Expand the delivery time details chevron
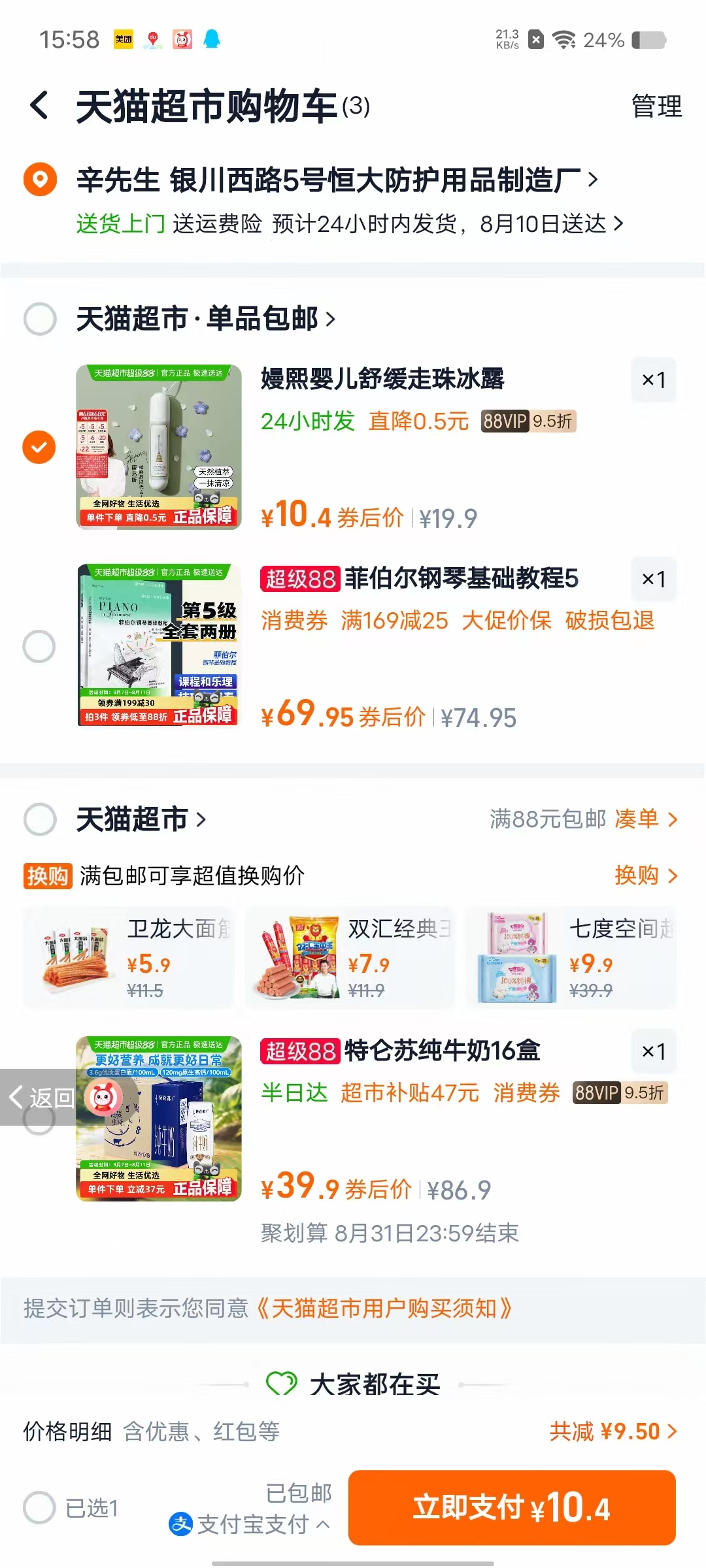Viewport: 706px width, 1568px height. [x=618, y=223]
